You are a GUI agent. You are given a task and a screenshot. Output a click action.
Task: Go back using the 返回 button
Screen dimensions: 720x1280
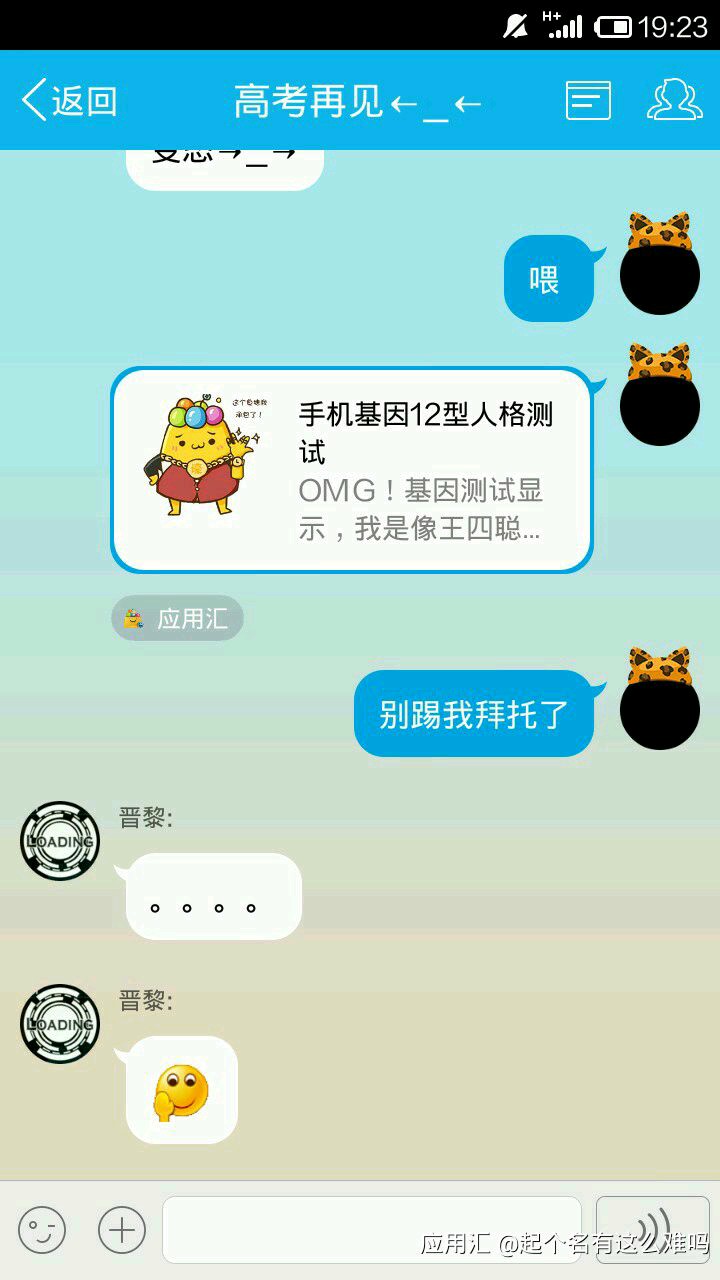(x=69, y=101)
